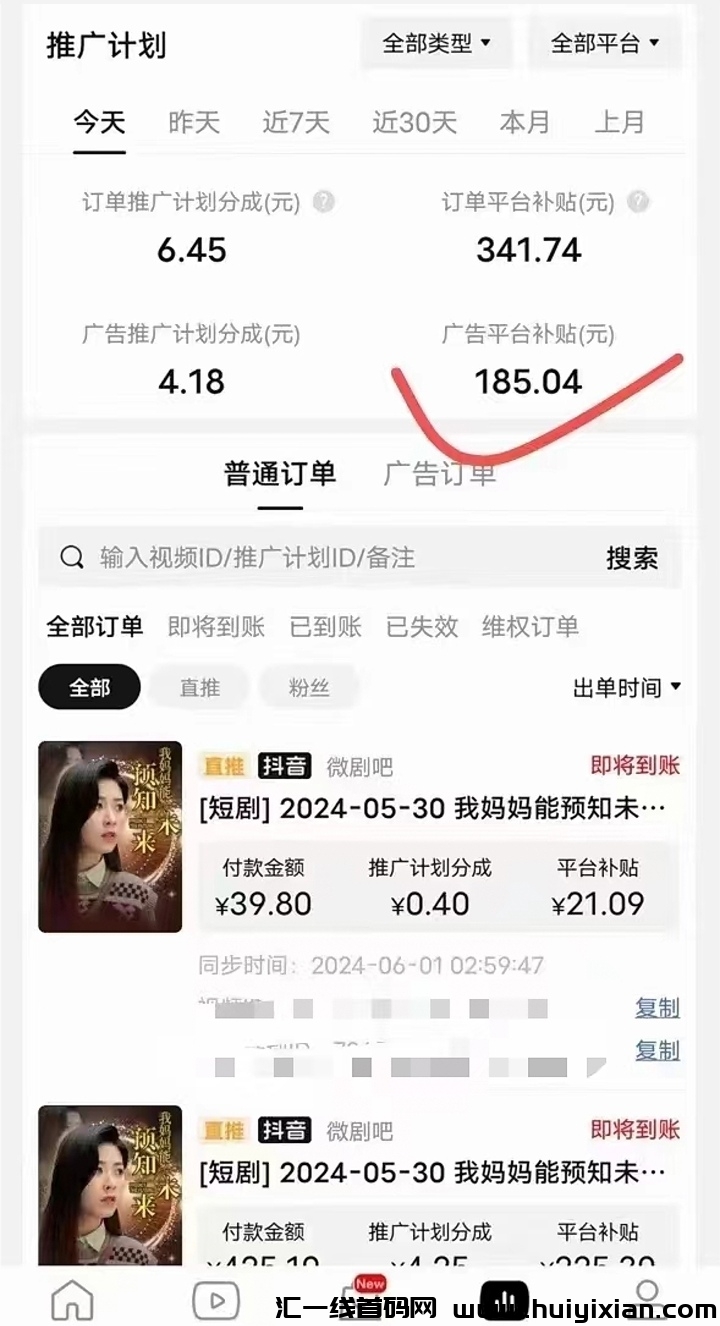The height and width of the screenshot is (1326, 720).
Task: Tap the help icon beside 订单平台补贴
Action: [637, 203]
